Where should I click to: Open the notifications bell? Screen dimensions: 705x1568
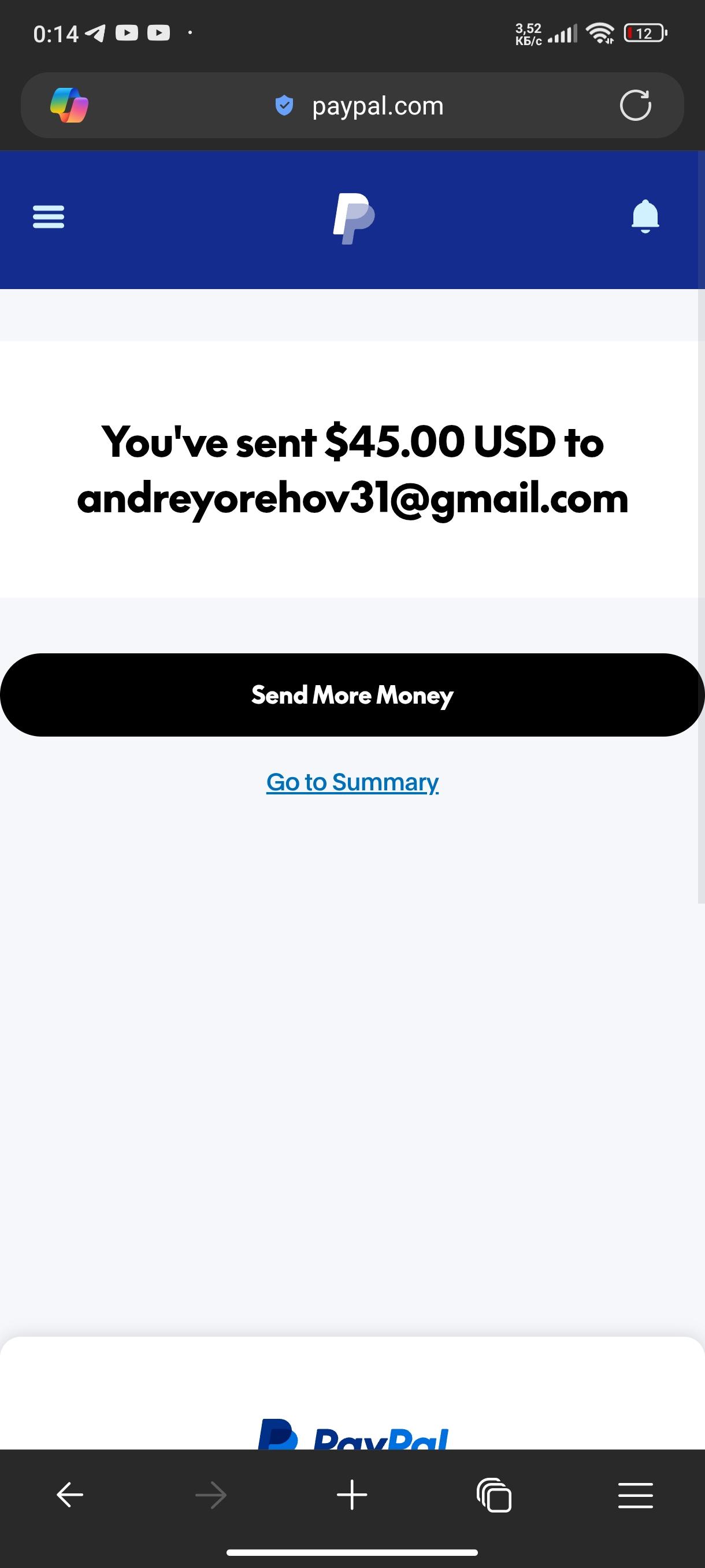(x=645, y=216)
